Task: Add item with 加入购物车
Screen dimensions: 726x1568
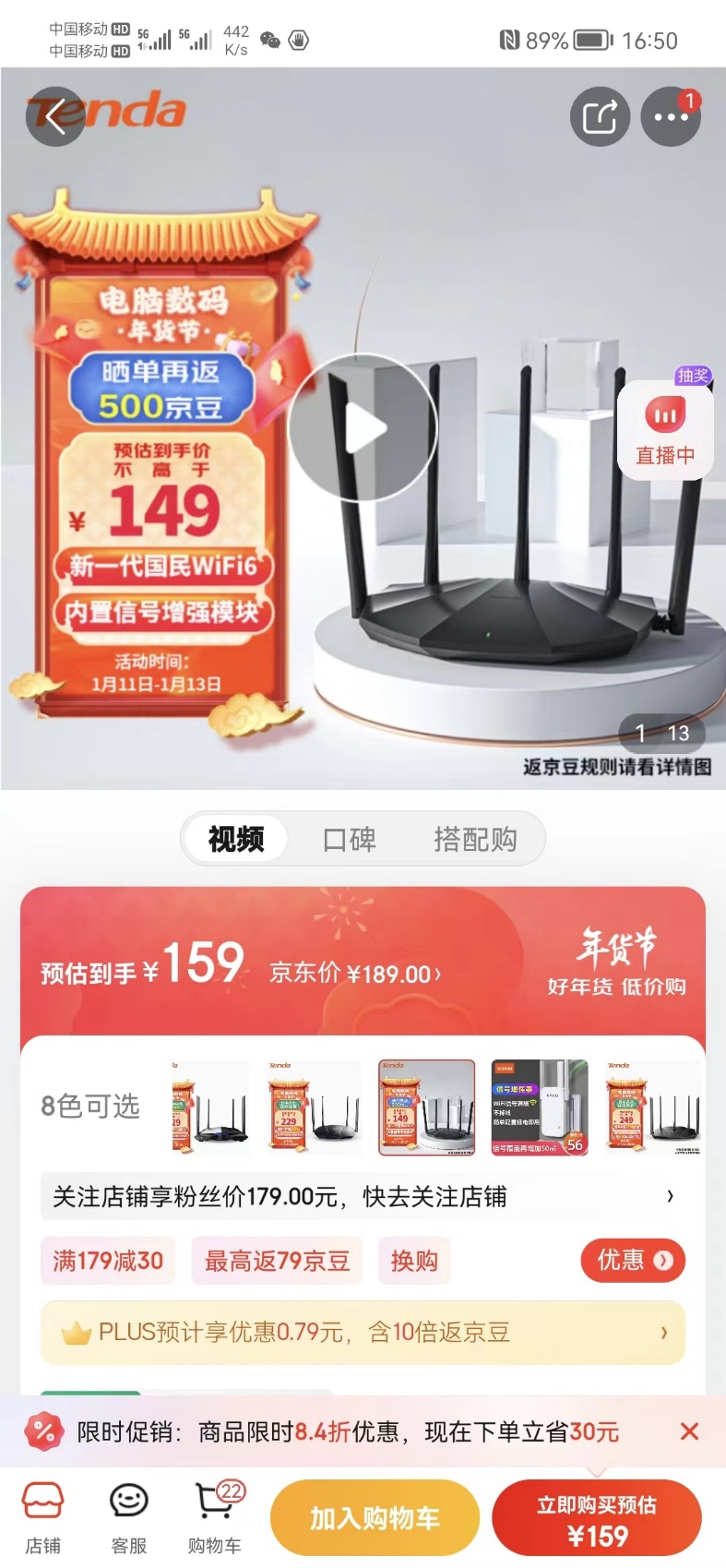Action: click(x=375, y=1517)
